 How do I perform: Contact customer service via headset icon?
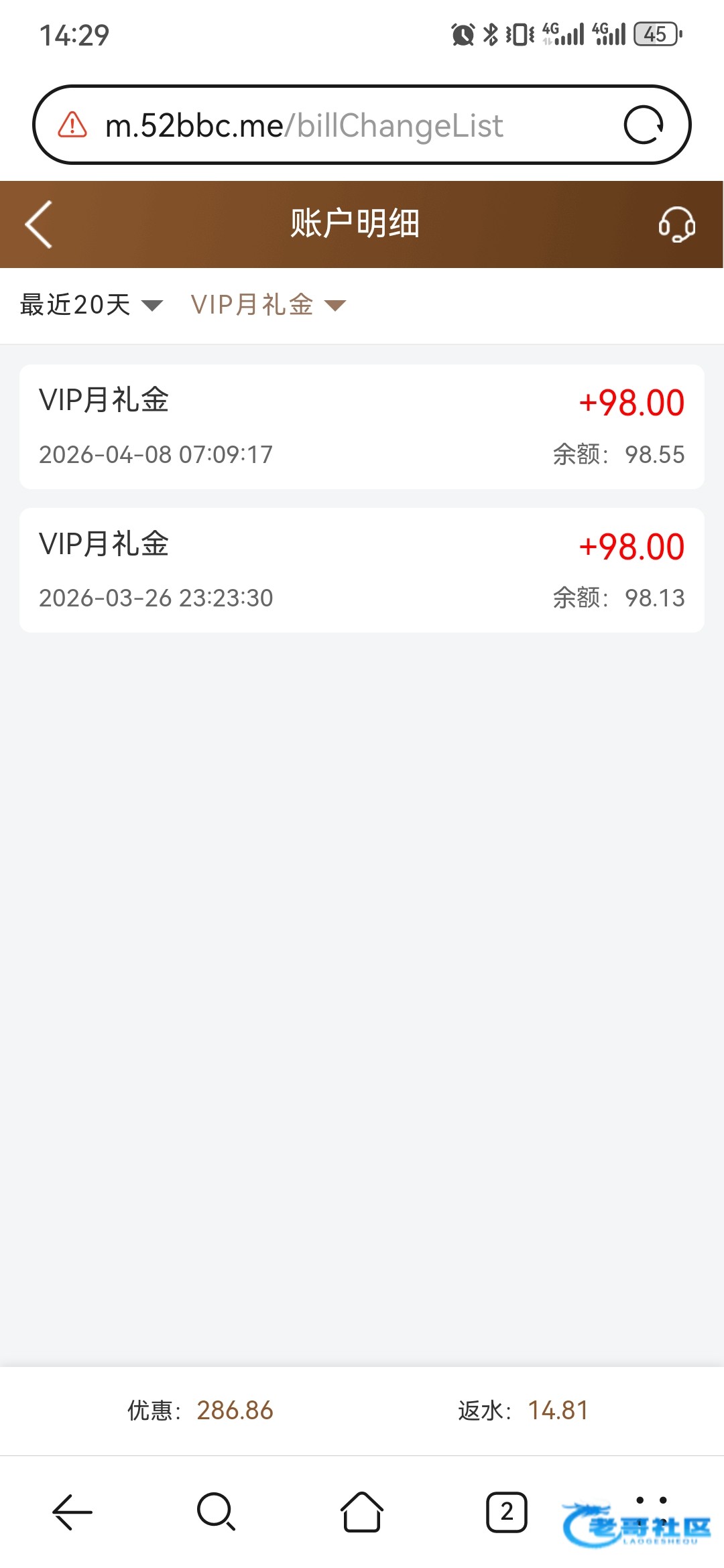[x=676, y=224]
